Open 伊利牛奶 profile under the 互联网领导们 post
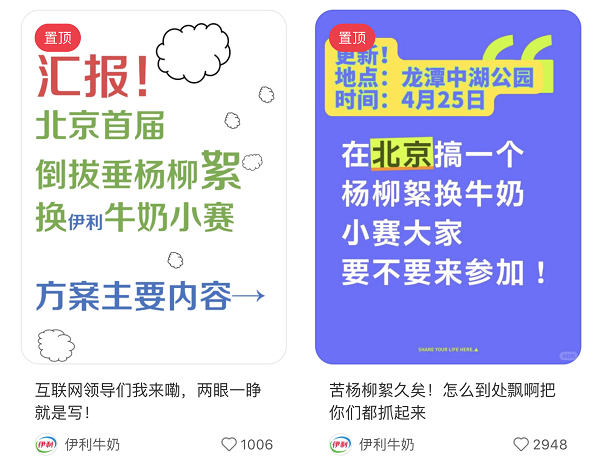 click(x=76, y=444)
